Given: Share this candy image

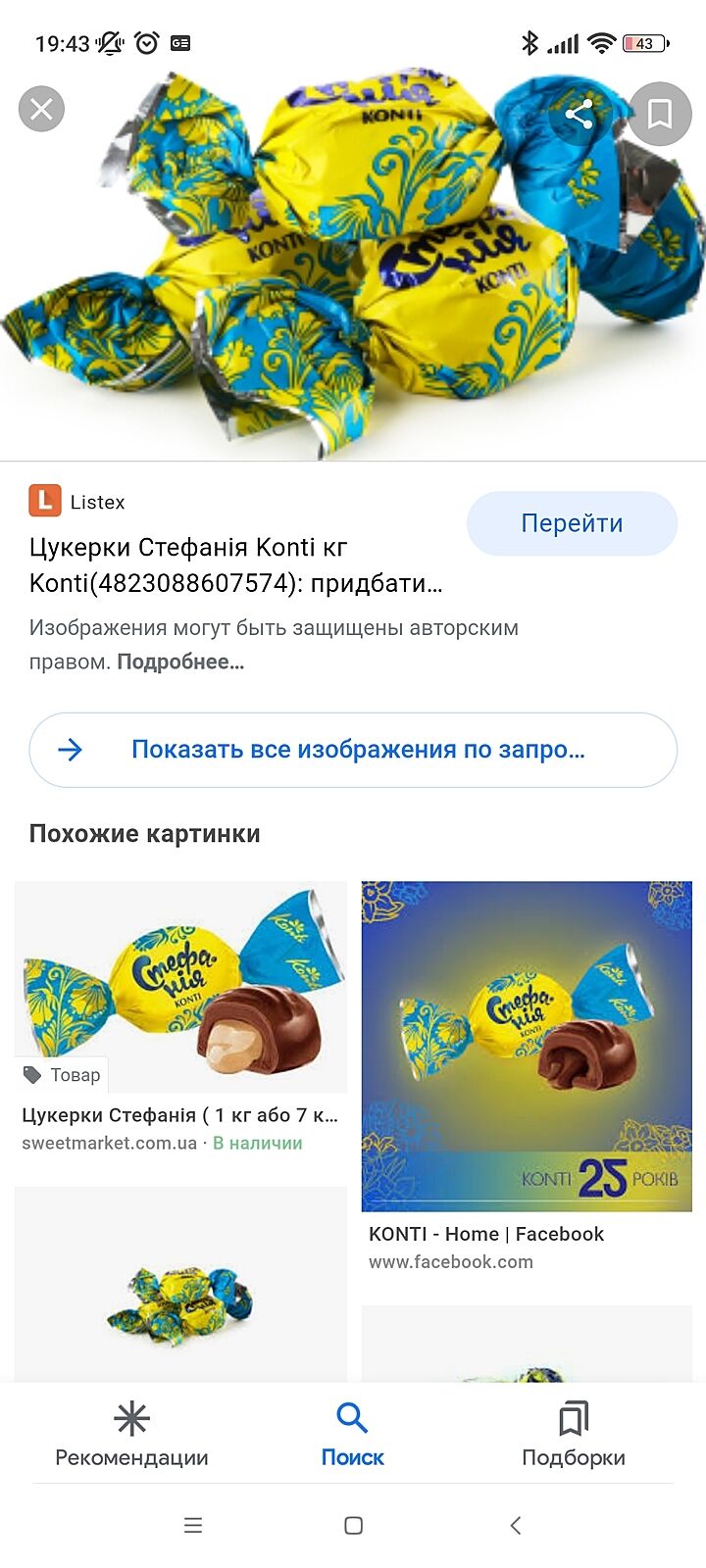Looking at the screenshot, I should tap(579, 115).
